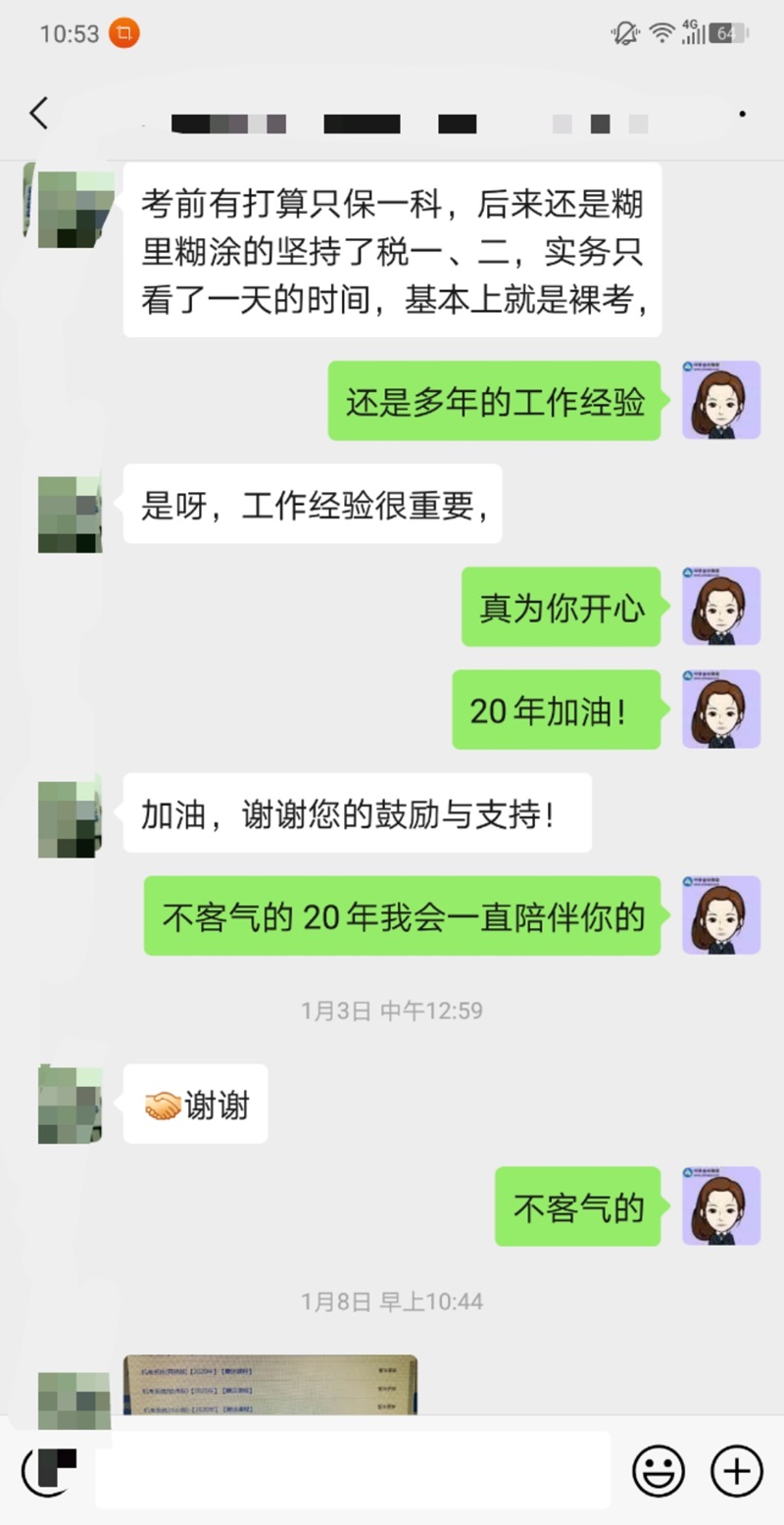Switch to voice input mode icon
Viewport: 784px width, 1525px height.
(x=46, y=1471)
